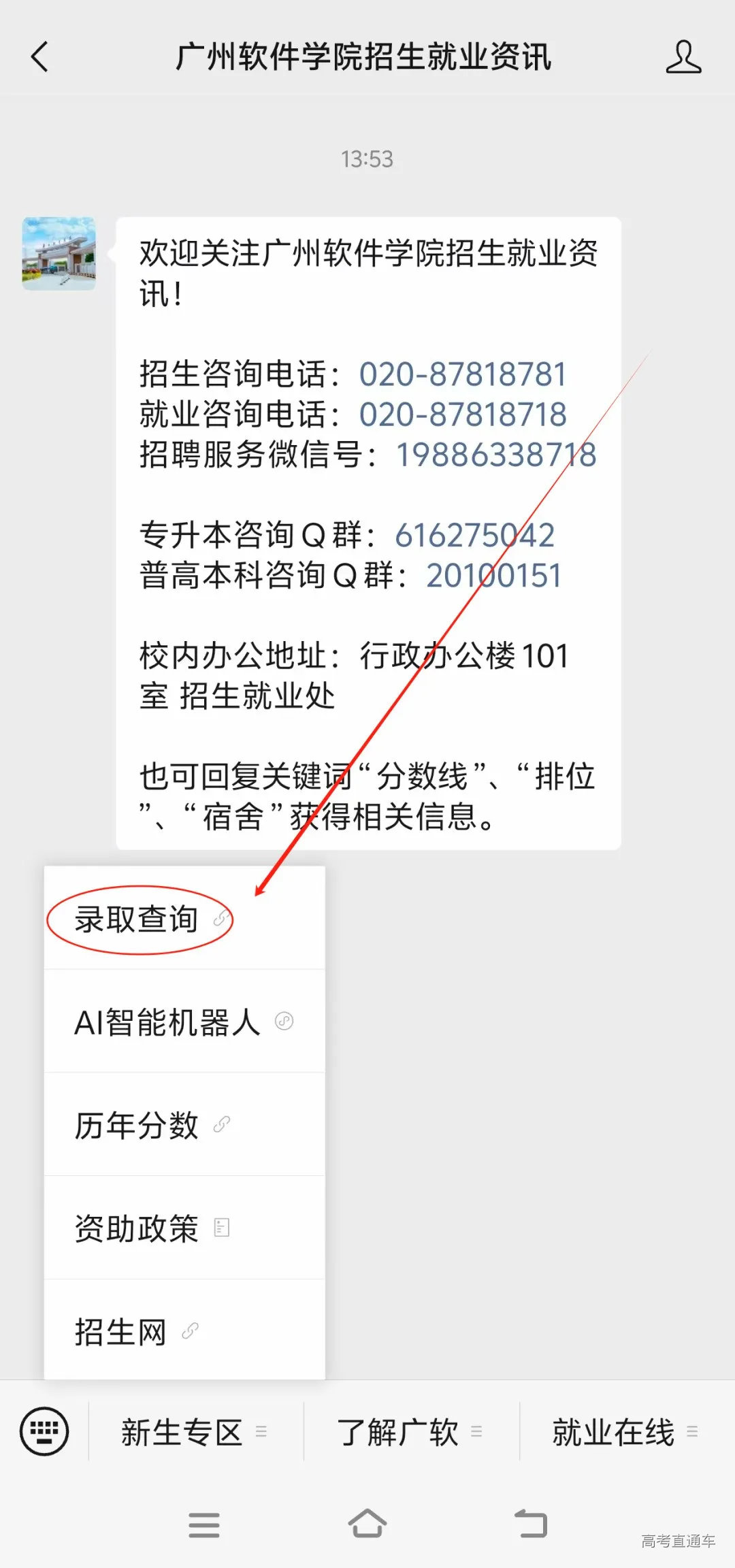
Task: Tap the link icon beside 历年分数
Action: (x=221, y=1124)
